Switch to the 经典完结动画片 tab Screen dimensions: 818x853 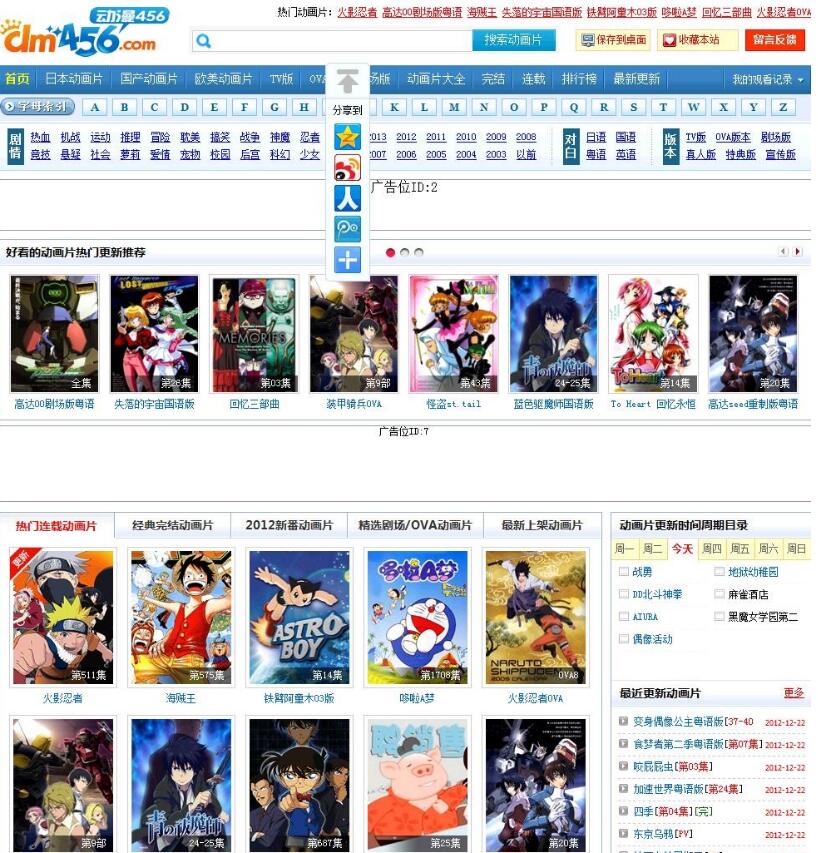tap(172, 525)
